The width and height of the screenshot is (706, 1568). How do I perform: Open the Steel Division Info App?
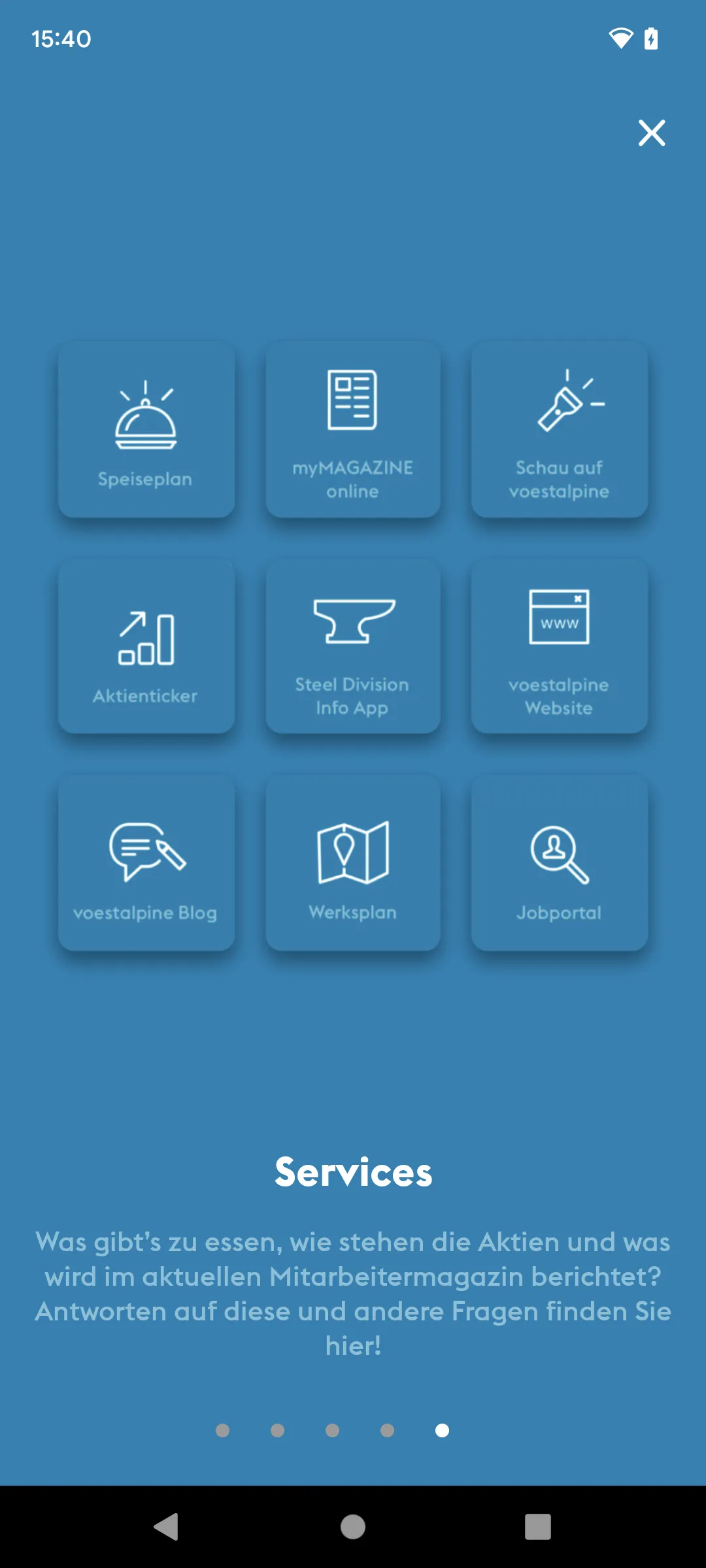tap(353, 645)
